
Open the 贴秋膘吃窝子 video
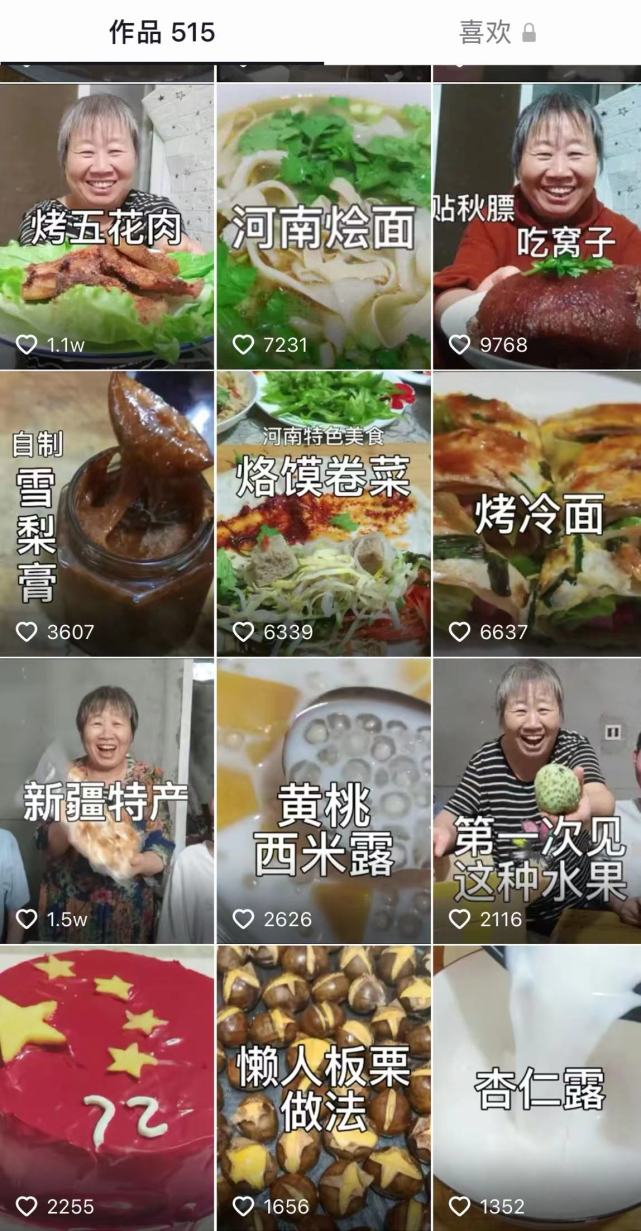point(537,226)
